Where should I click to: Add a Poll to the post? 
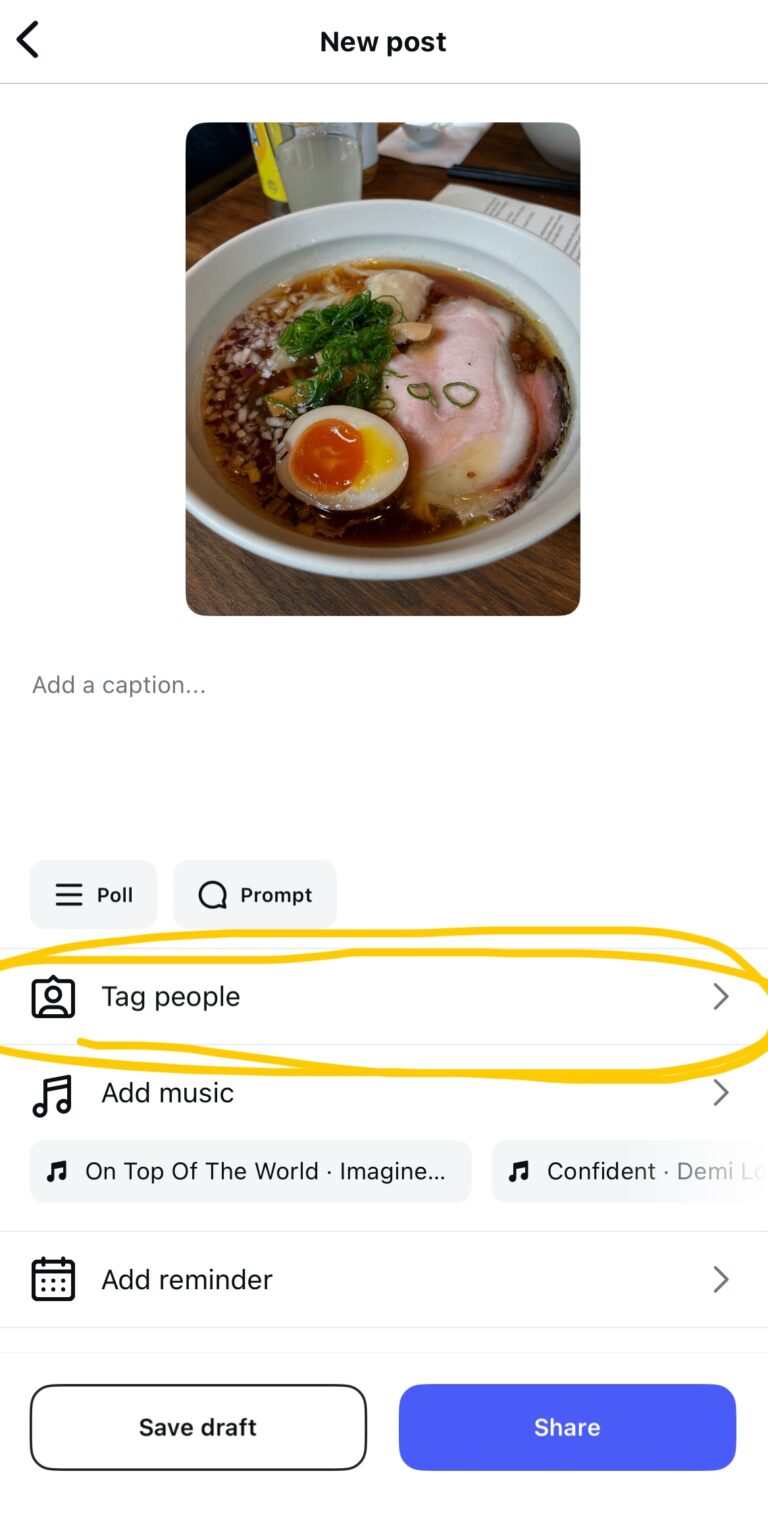[x=93, y=895]
